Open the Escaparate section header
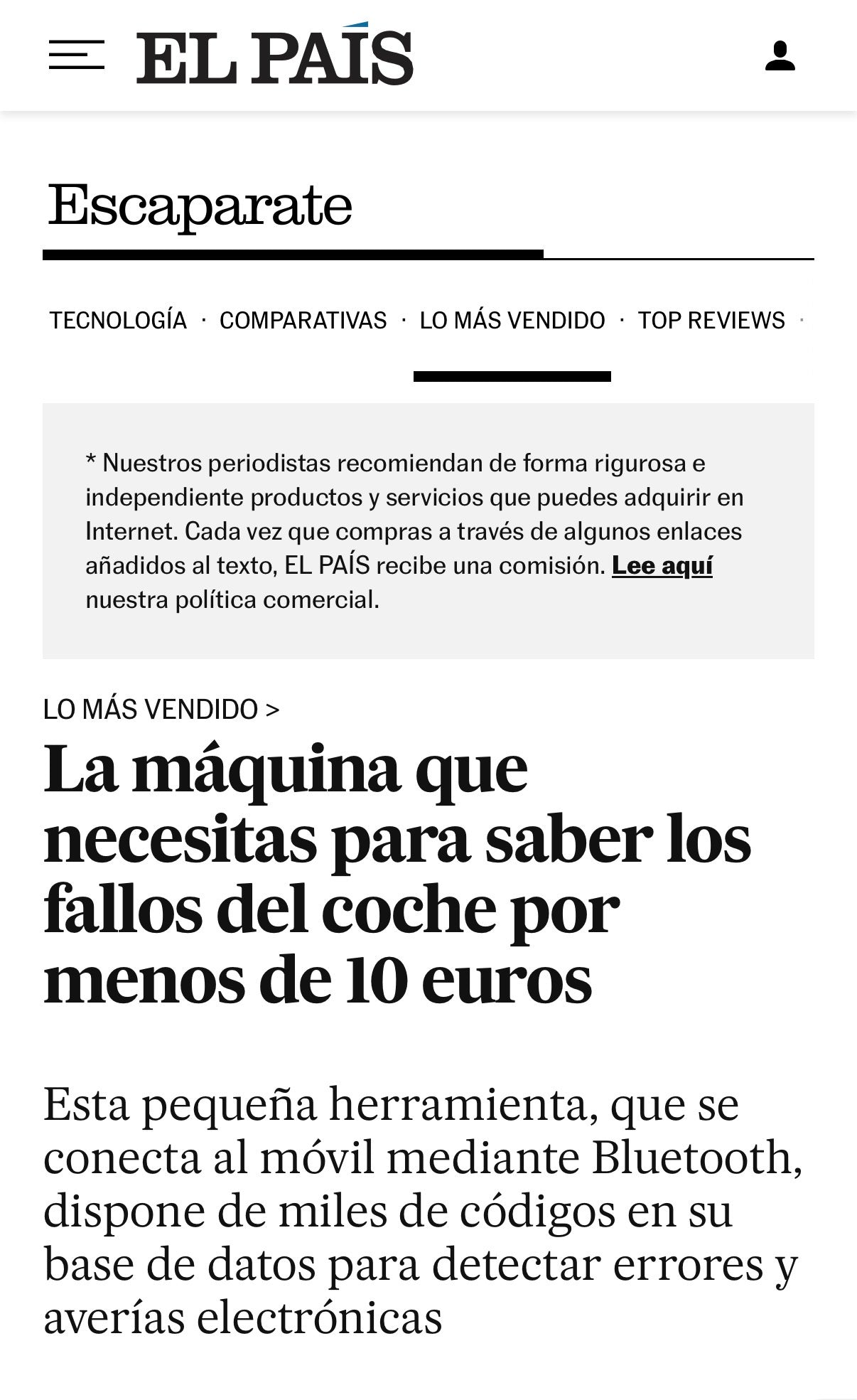 200,205
